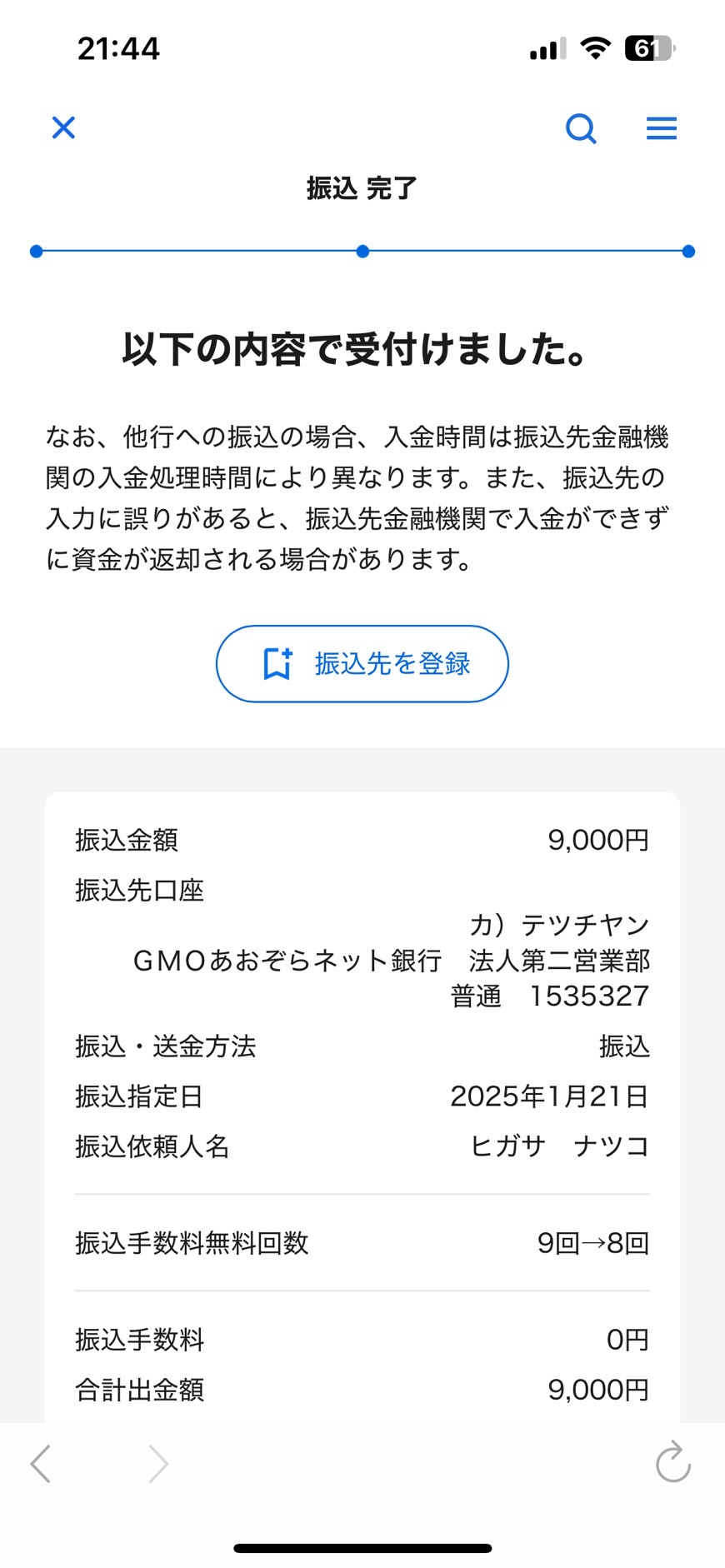Reload the page
Viewport: 725px width, 1568px height.
pos(673,1462)
